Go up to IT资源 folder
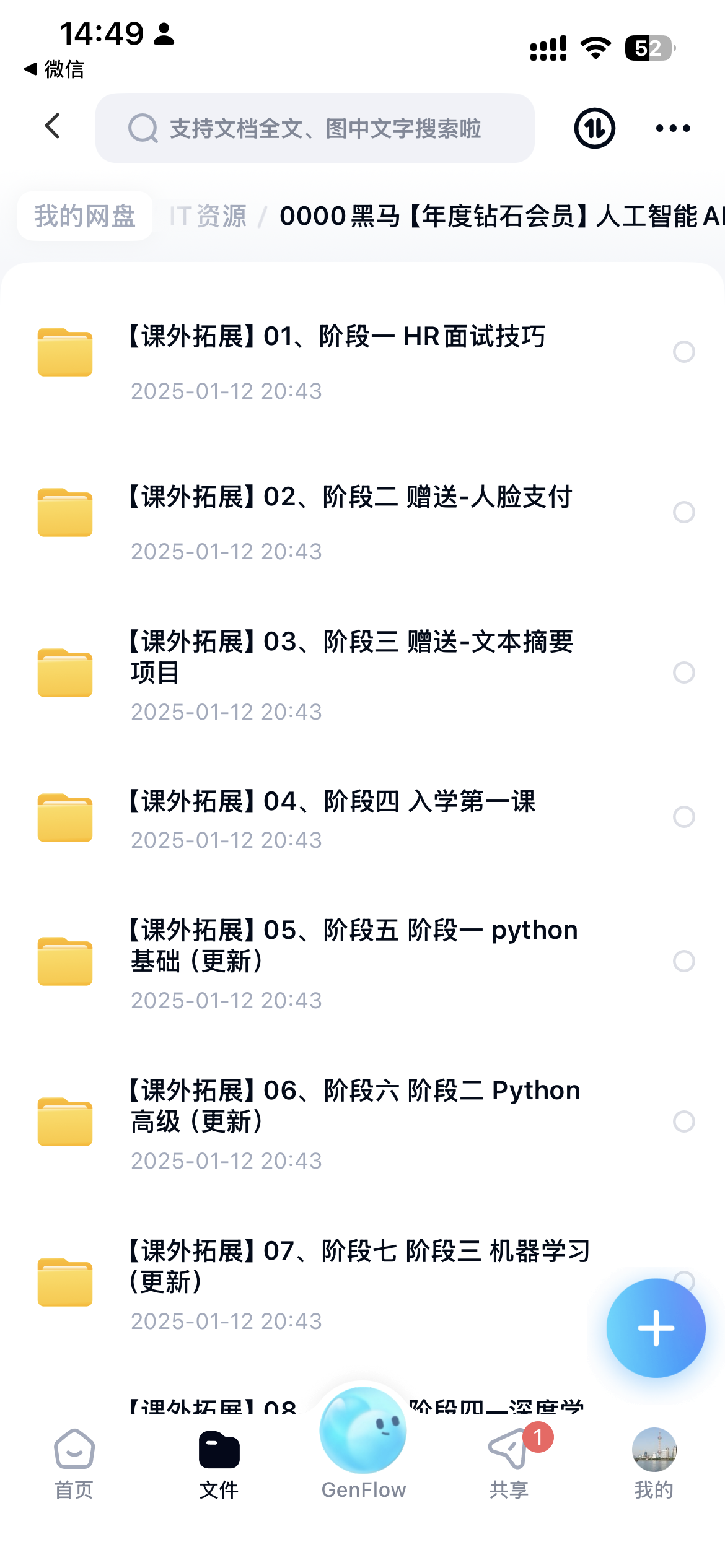 point(208,216)
